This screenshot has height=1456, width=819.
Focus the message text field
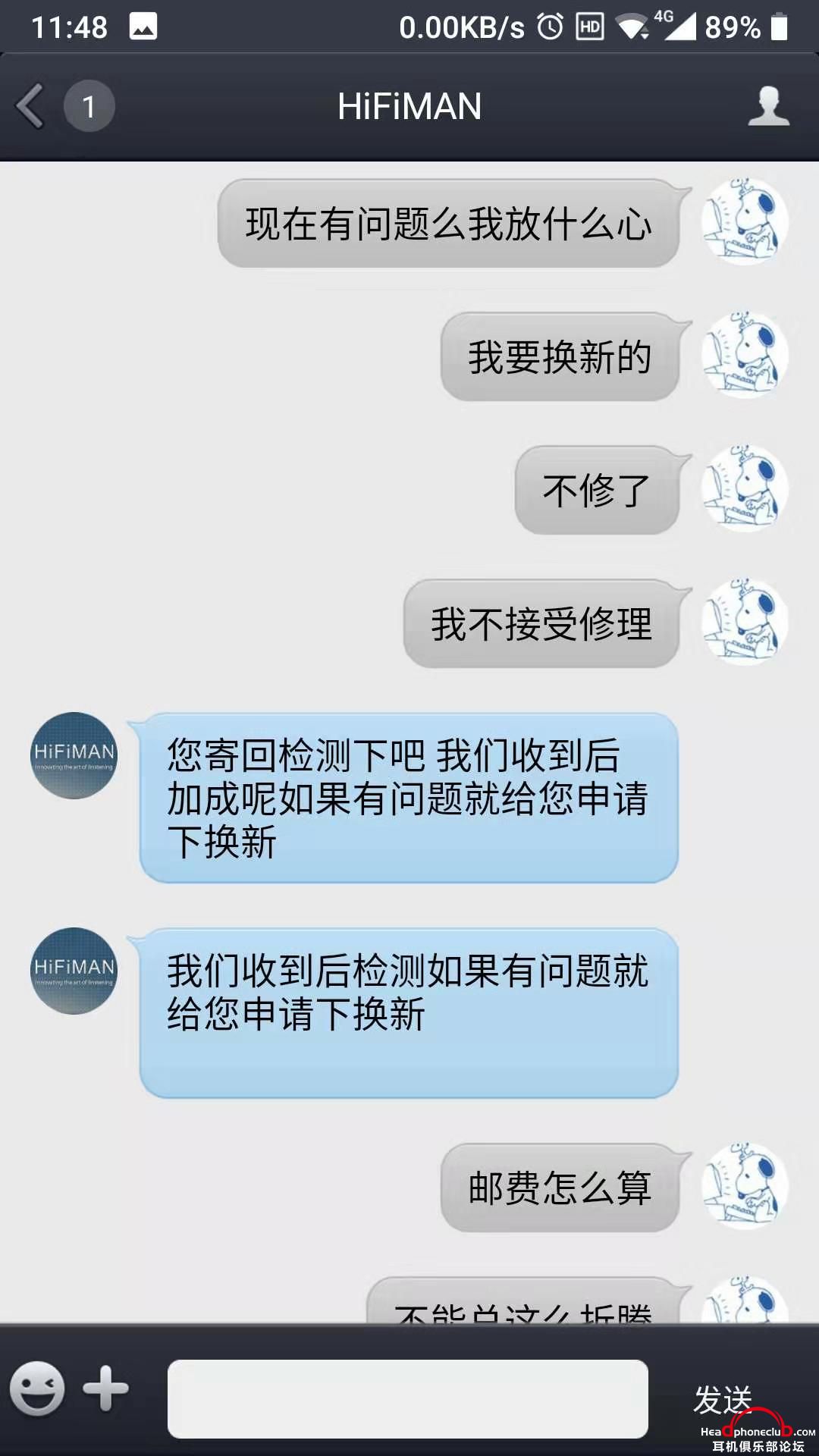pos(407,1398)
